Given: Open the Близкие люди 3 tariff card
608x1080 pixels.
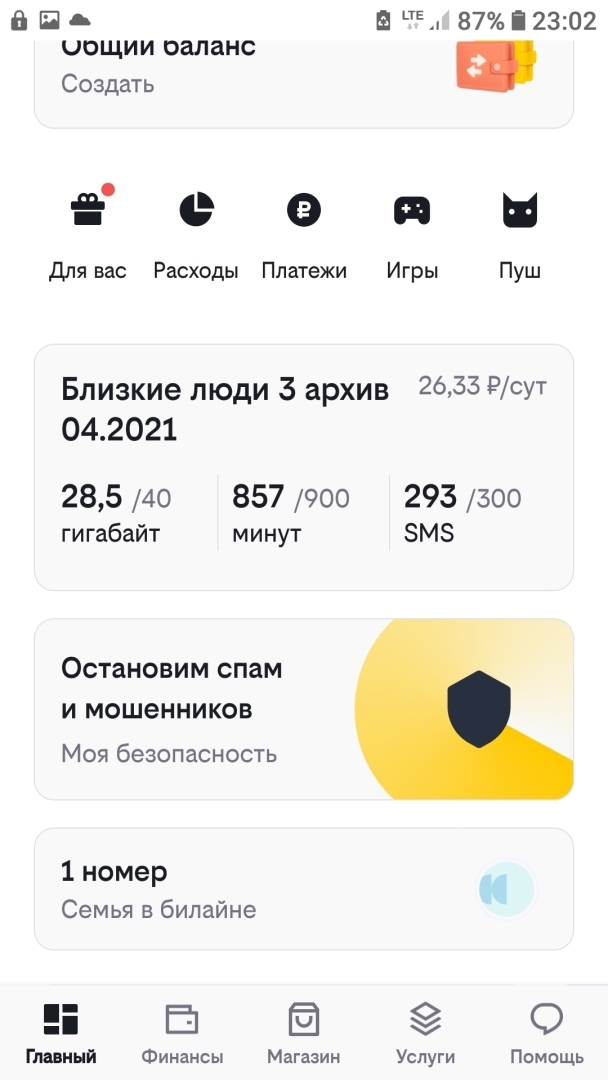Looking at the screenshot, I should pos(304,467).
